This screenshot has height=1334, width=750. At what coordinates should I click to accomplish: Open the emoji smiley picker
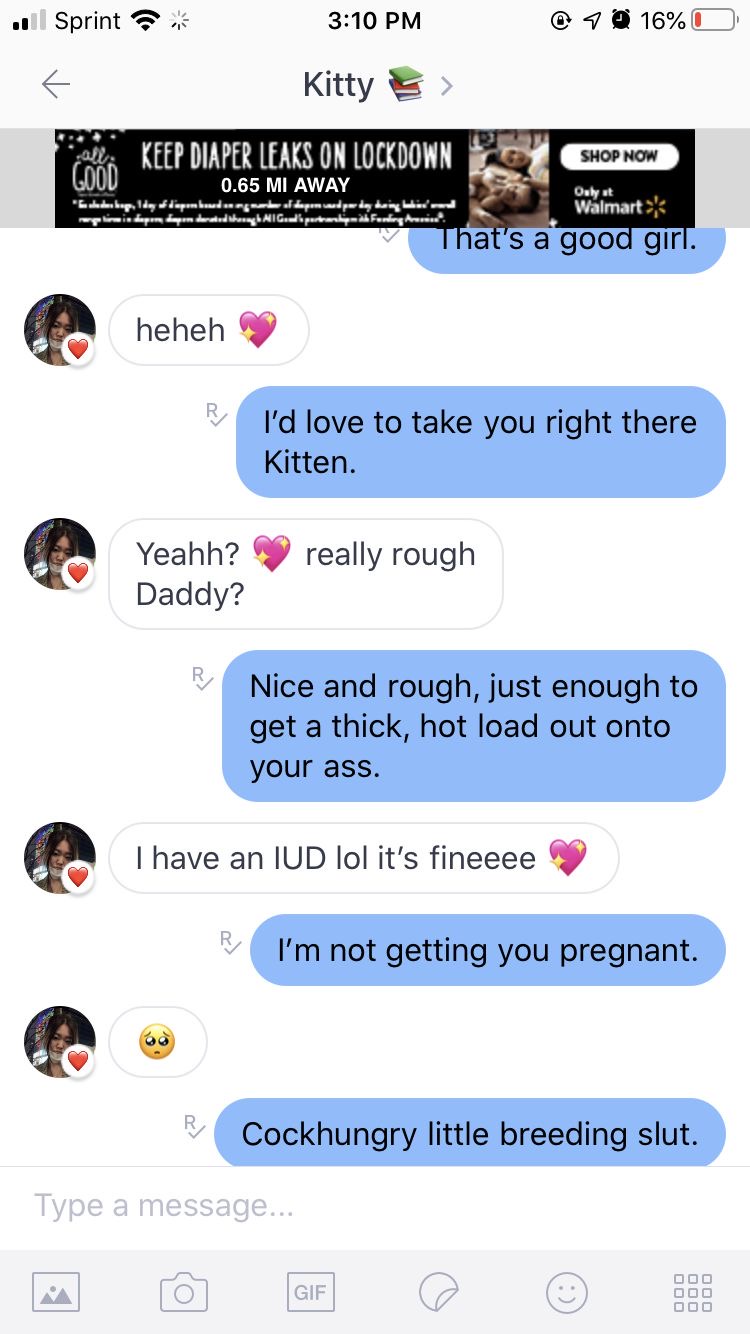coord(566,1292)
